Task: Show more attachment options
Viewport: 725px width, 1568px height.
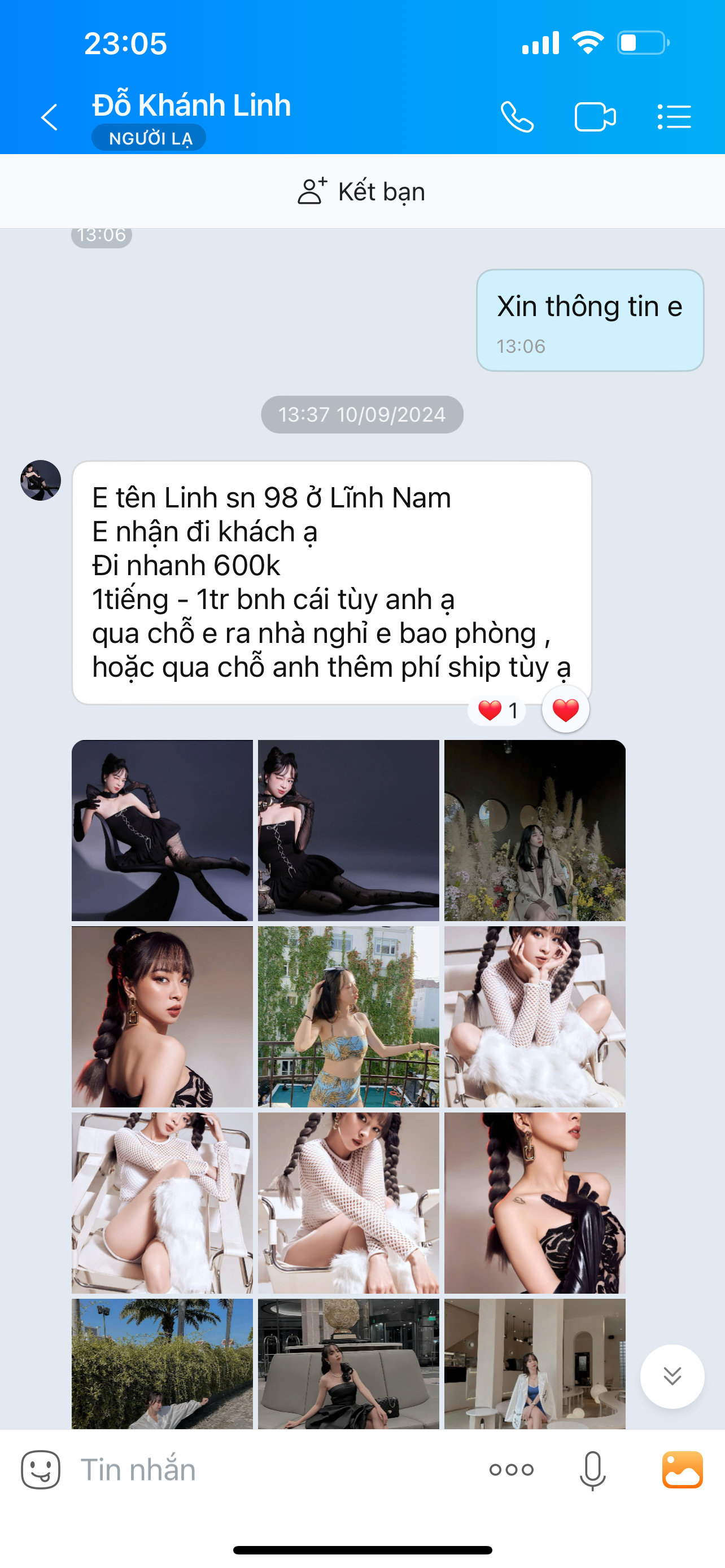Action: [512, 1470]
